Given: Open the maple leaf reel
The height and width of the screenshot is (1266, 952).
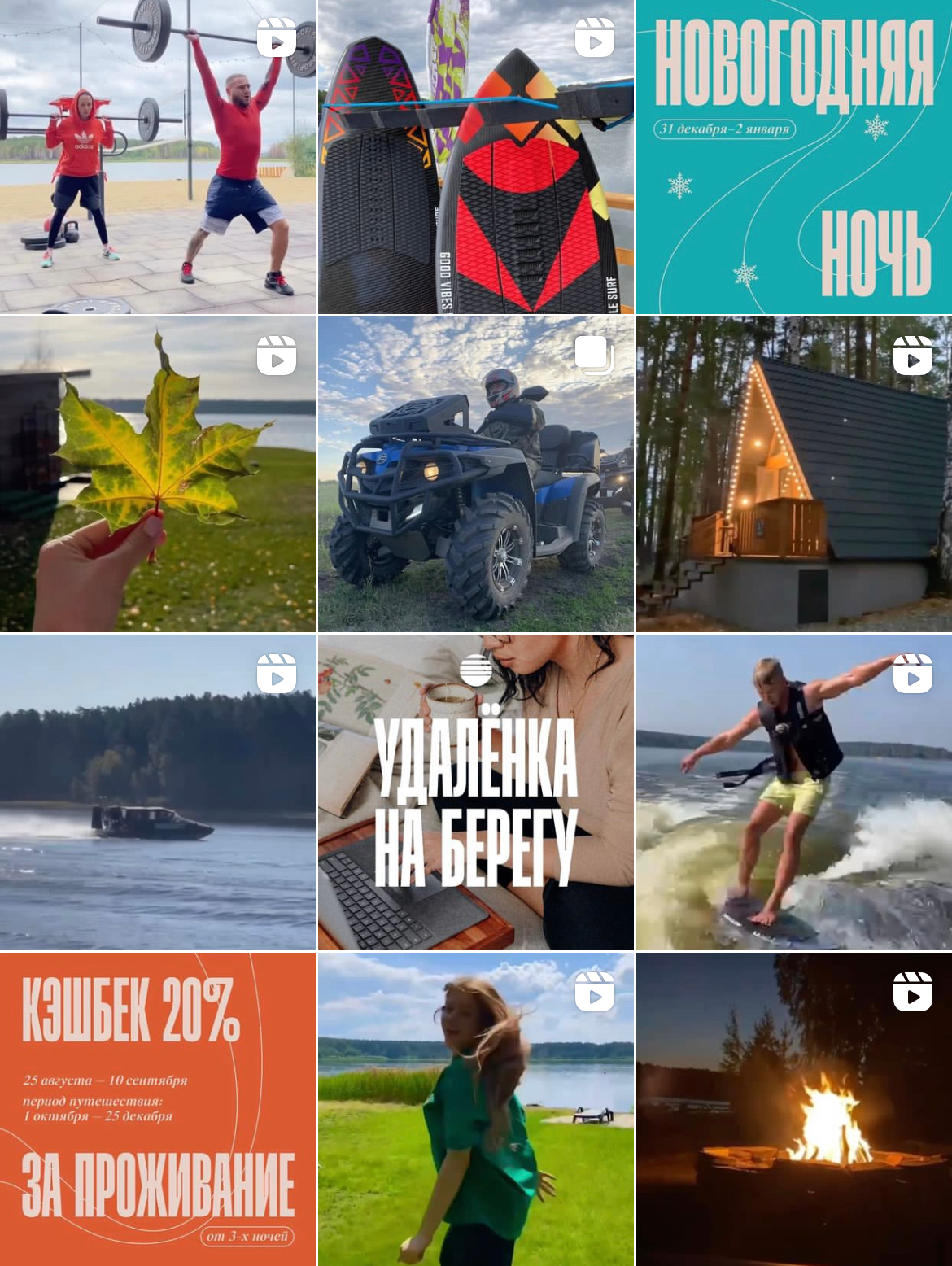Looking at the screenshot, I should pos(157,474).
